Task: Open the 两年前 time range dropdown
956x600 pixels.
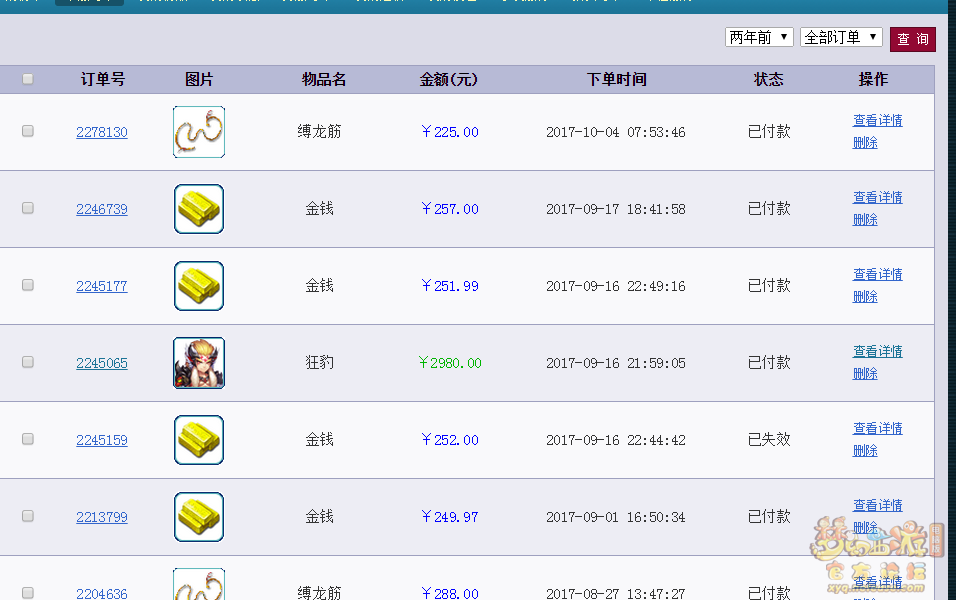Action: tap(758, 37)
